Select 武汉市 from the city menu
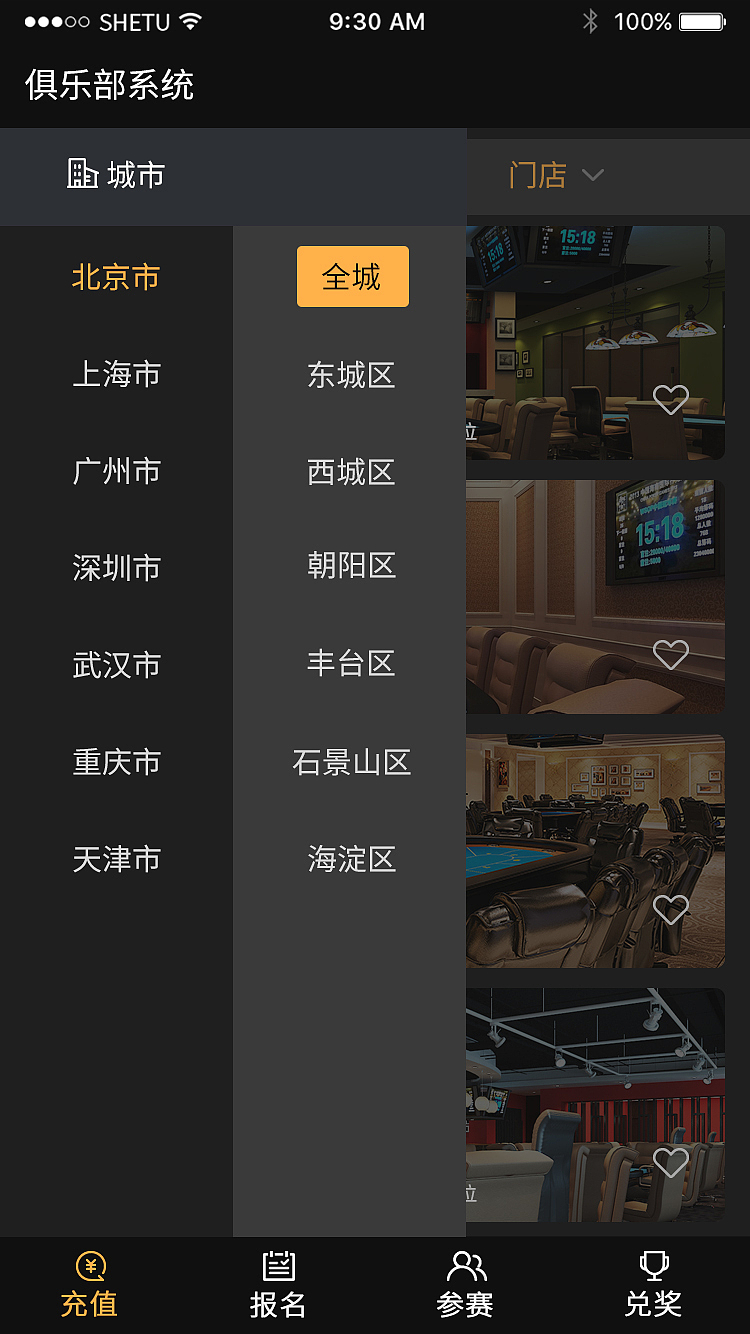 117,664
